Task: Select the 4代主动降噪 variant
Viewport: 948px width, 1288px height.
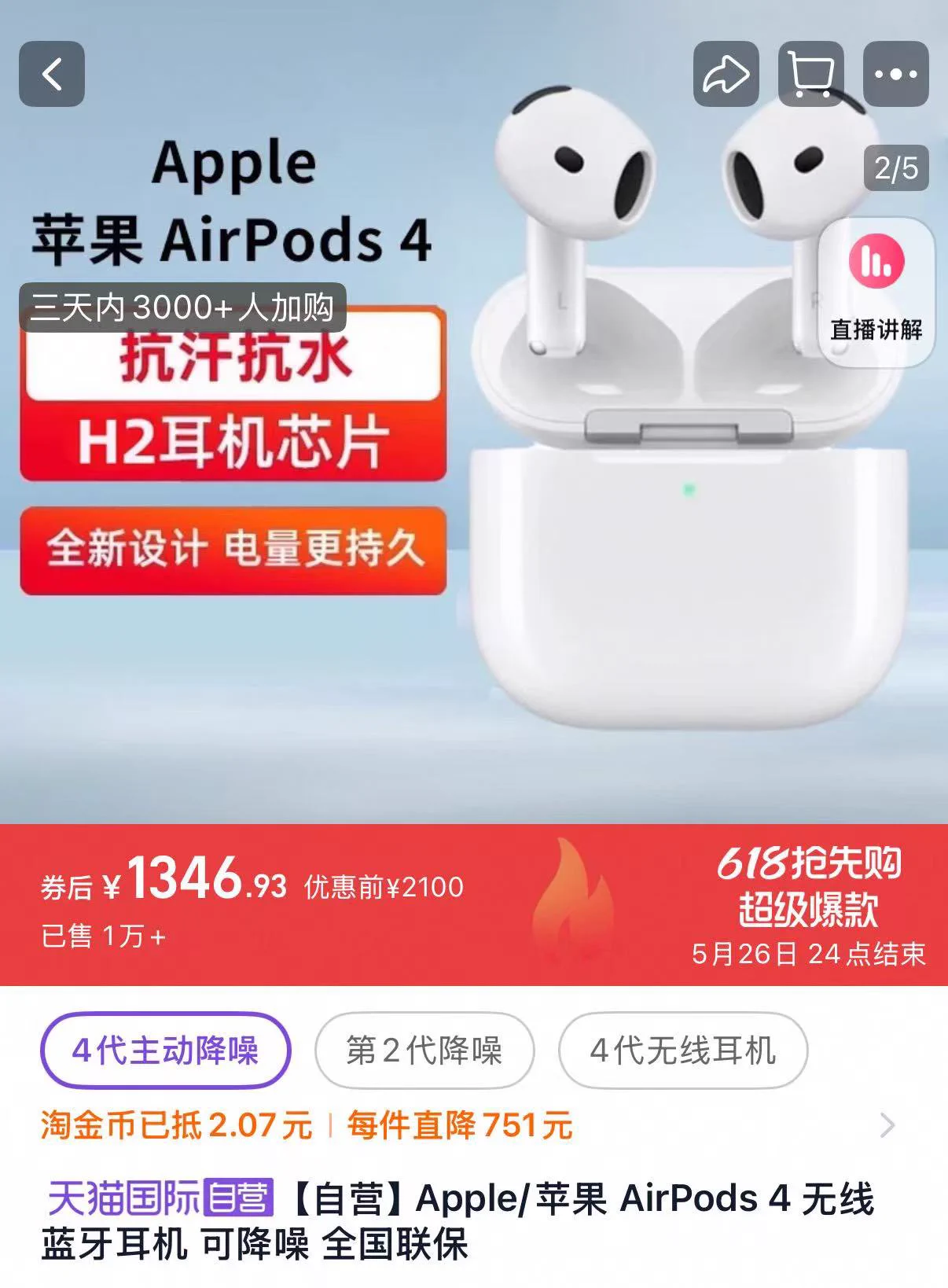Action: [x=166, y=1051]
